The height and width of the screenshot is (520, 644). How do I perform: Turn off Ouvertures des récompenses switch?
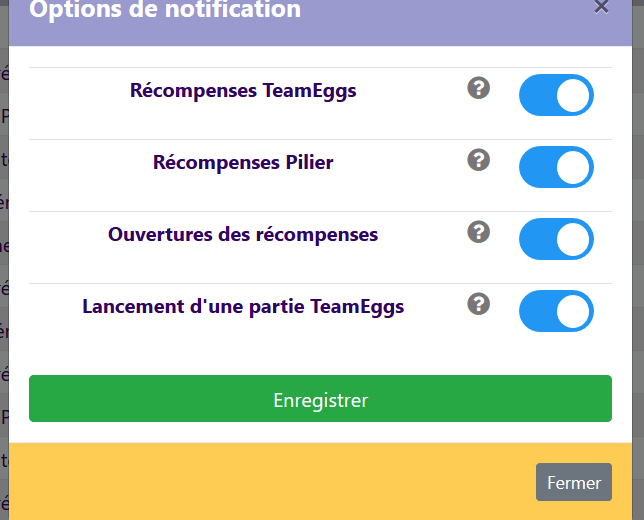(x=556, y=240)
